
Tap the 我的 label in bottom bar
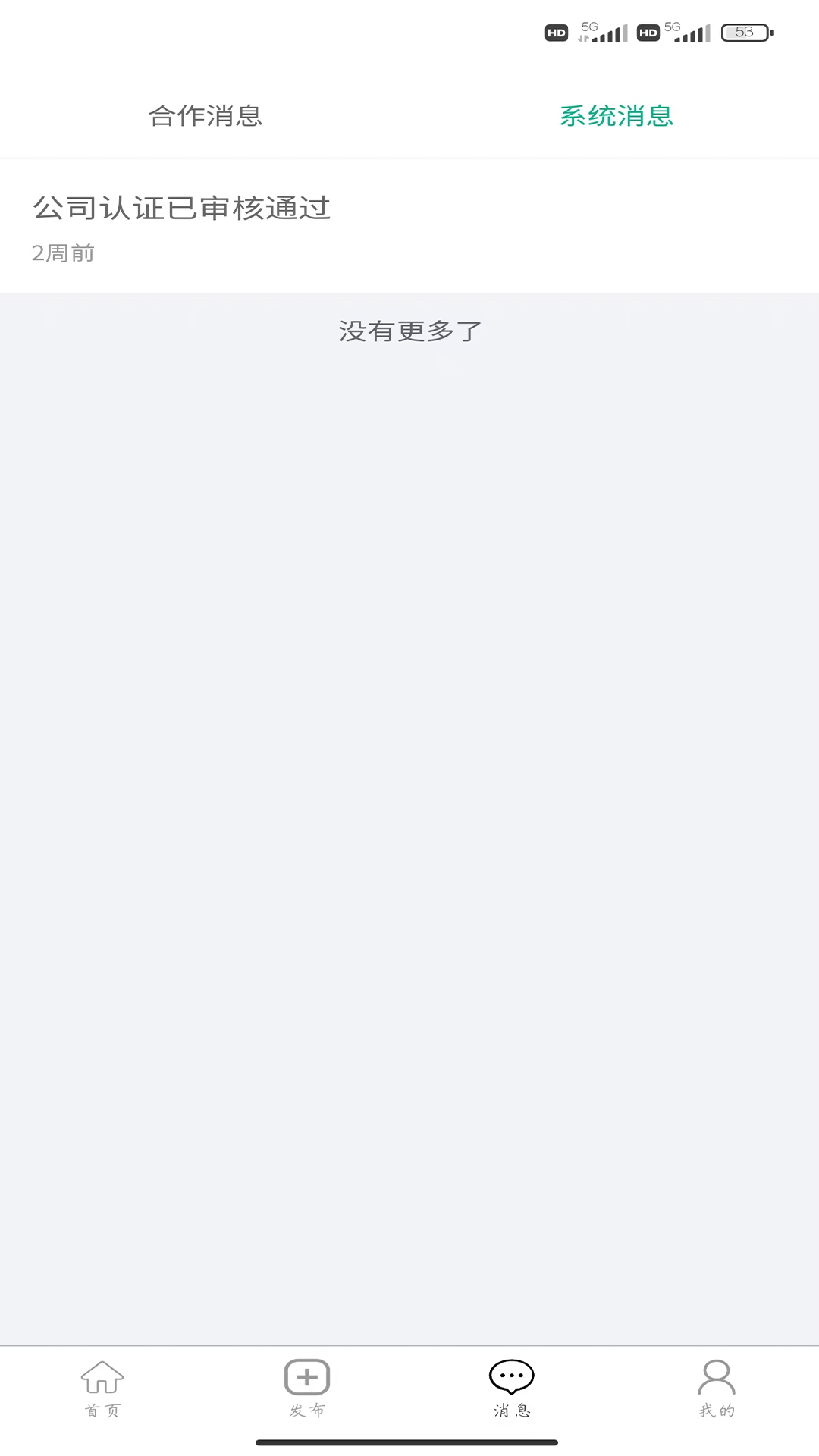(717, 1412)
